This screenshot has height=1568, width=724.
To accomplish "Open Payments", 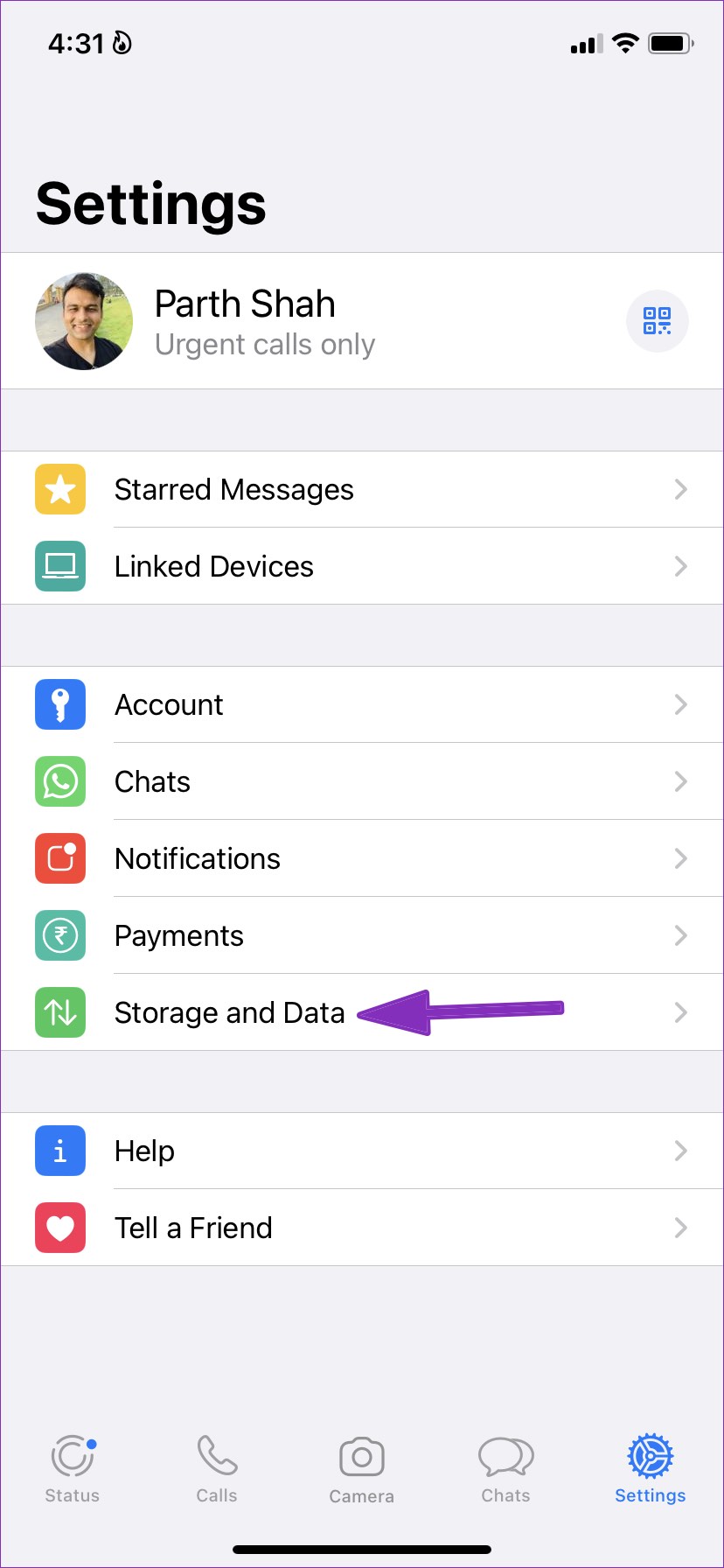I will click(362, 935).
